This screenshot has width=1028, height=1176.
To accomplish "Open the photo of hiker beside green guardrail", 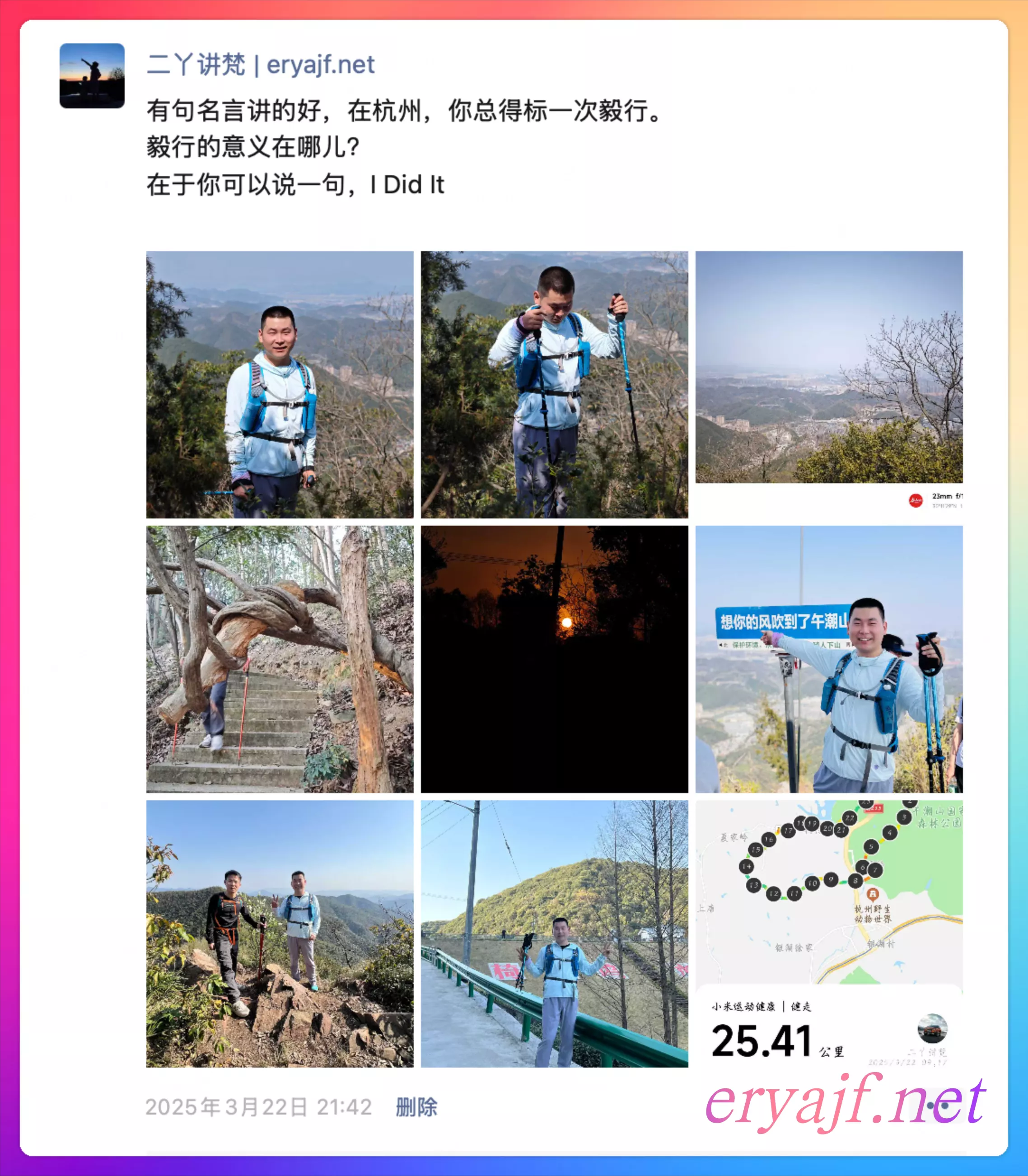I will pos(554,934).
